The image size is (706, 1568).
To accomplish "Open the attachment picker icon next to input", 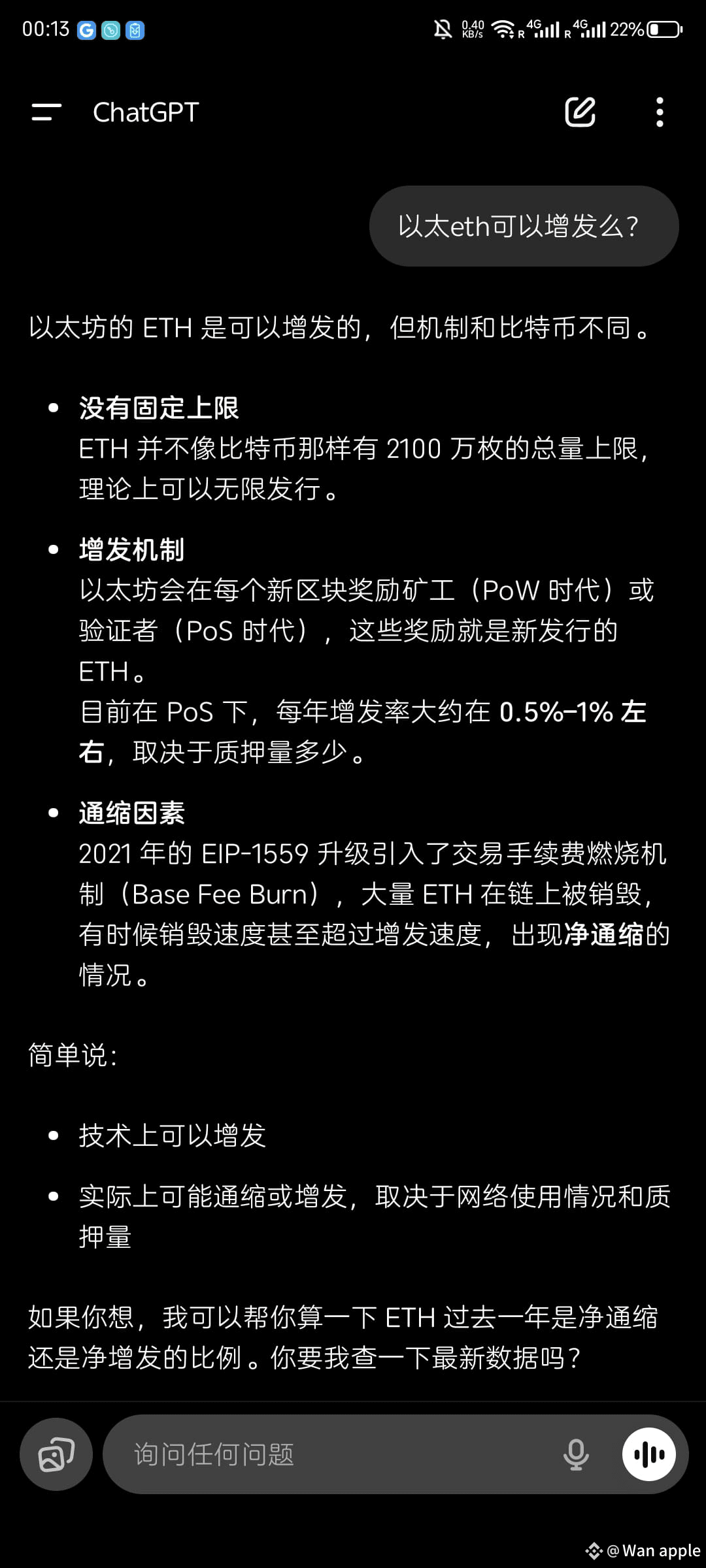I will tap(56, 1454).
